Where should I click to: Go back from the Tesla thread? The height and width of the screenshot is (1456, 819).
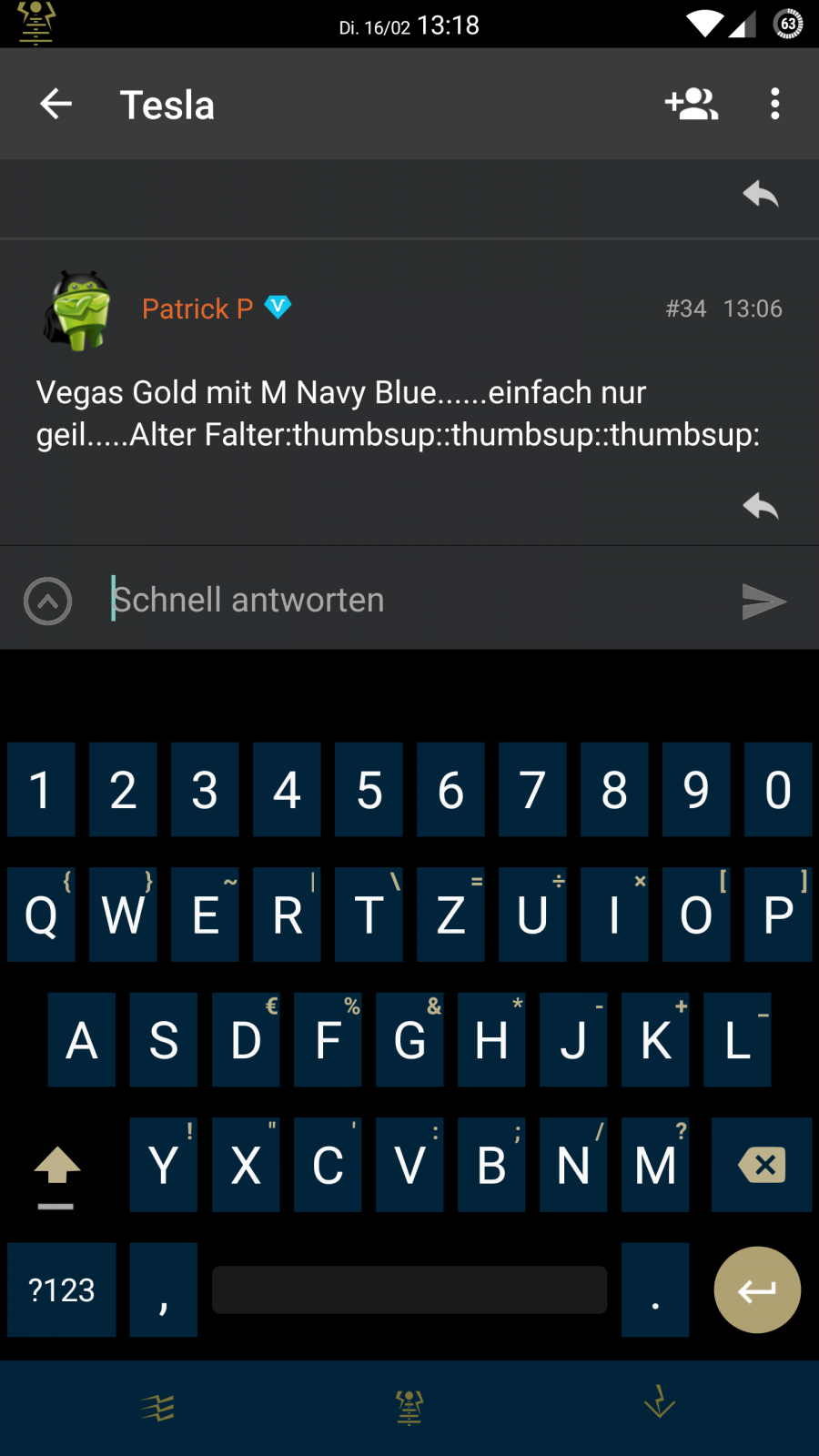coord(56,105)
